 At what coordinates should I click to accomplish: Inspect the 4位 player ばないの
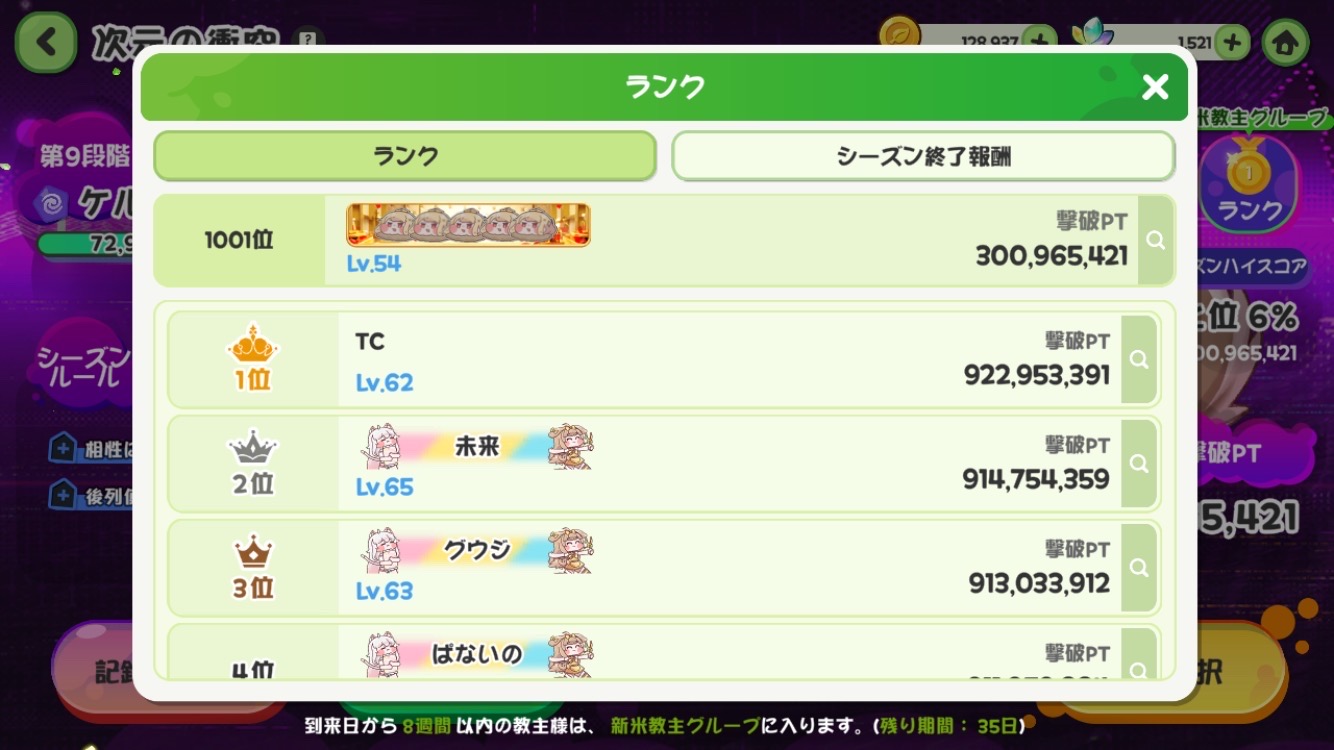pyautogui.click(x=1138, y=660)
